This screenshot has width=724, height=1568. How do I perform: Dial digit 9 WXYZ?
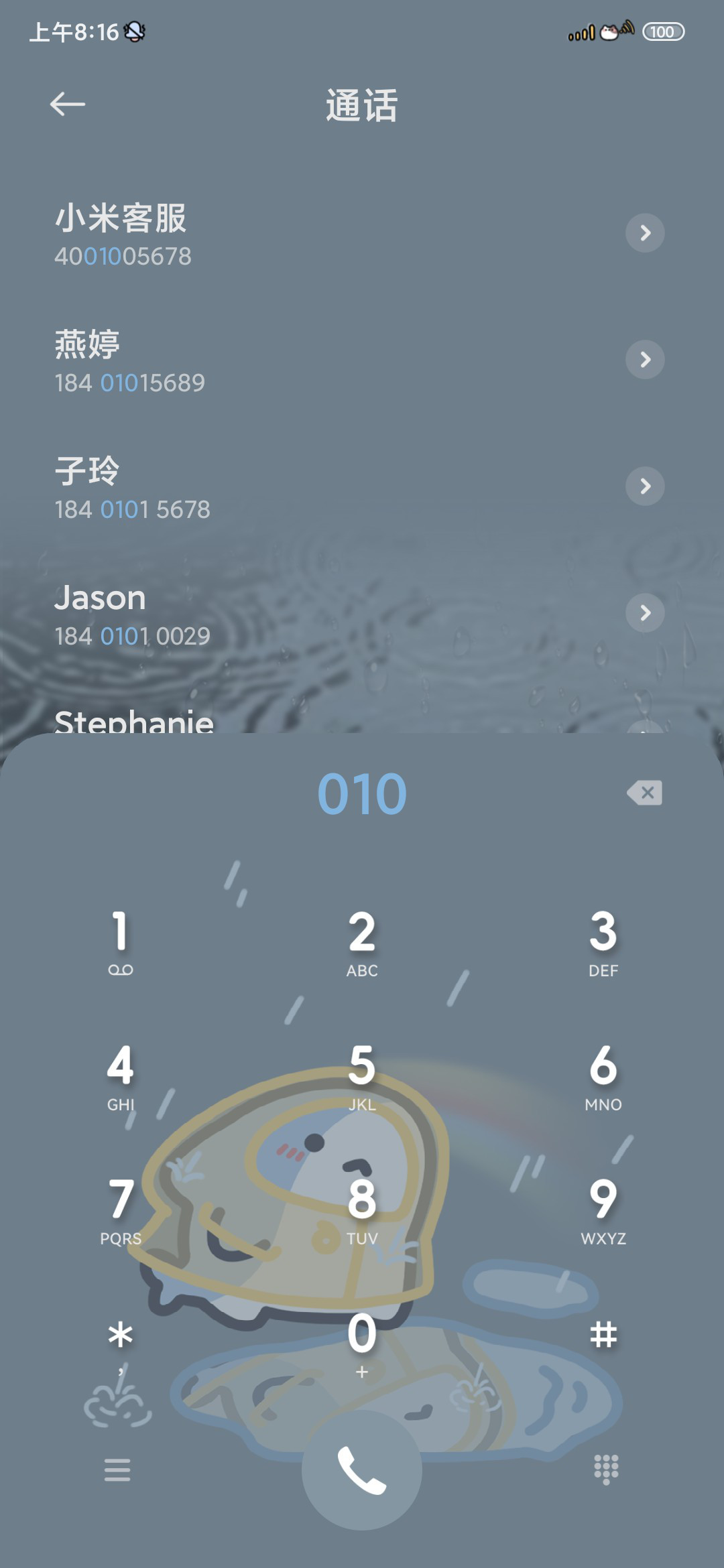(x=603, y=1210)
